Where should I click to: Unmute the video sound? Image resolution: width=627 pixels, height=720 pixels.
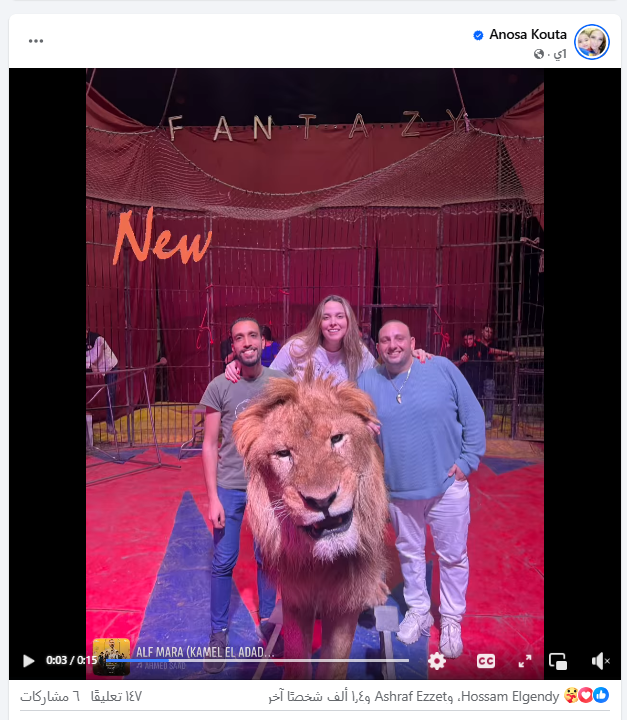pyautogui.click(x=600, y=661)
